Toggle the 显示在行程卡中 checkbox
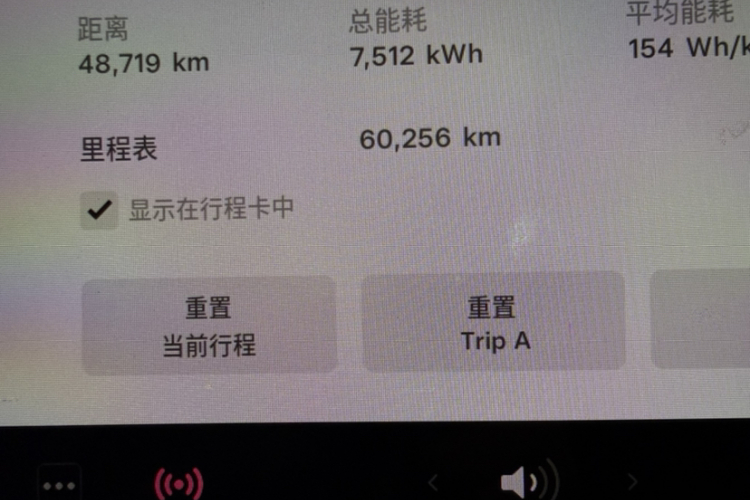Image resolution: width=750 pixels, height=500 pixels. tap(100, 211)
